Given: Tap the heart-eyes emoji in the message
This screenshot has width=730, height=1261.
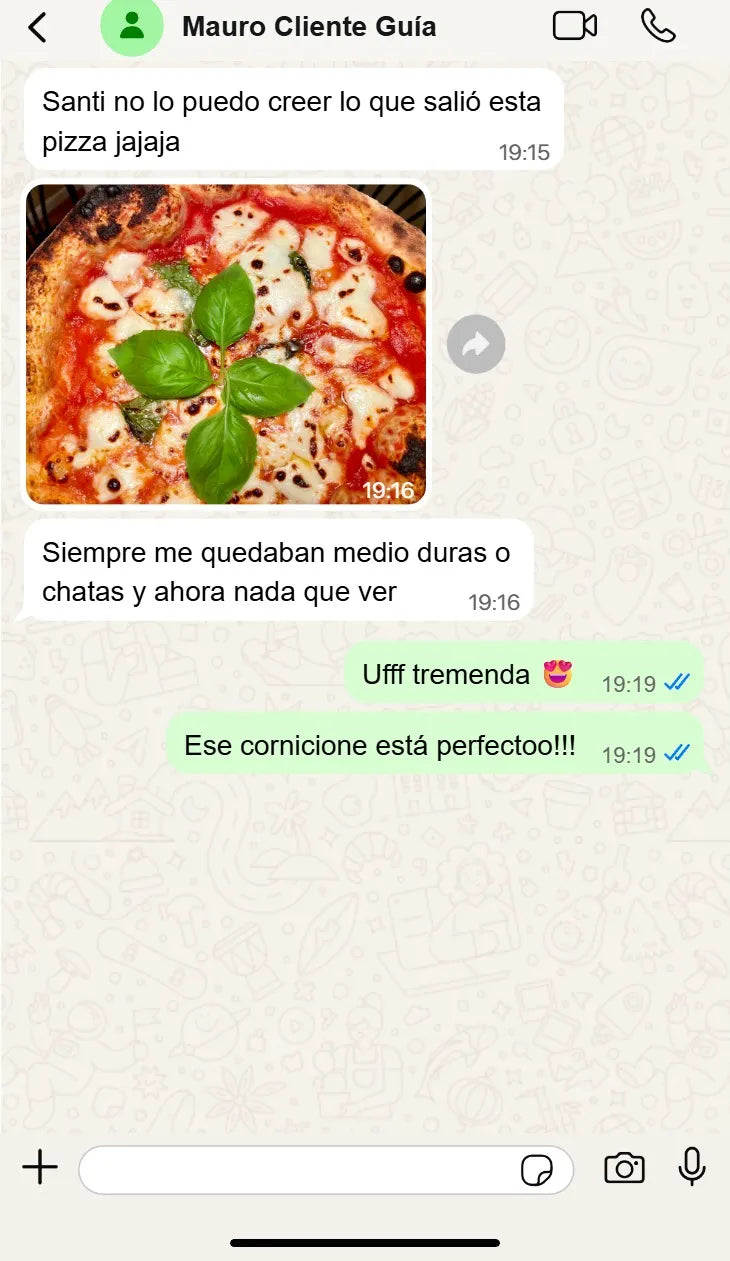Looking at the screenshot, I should tap(554, 674).
